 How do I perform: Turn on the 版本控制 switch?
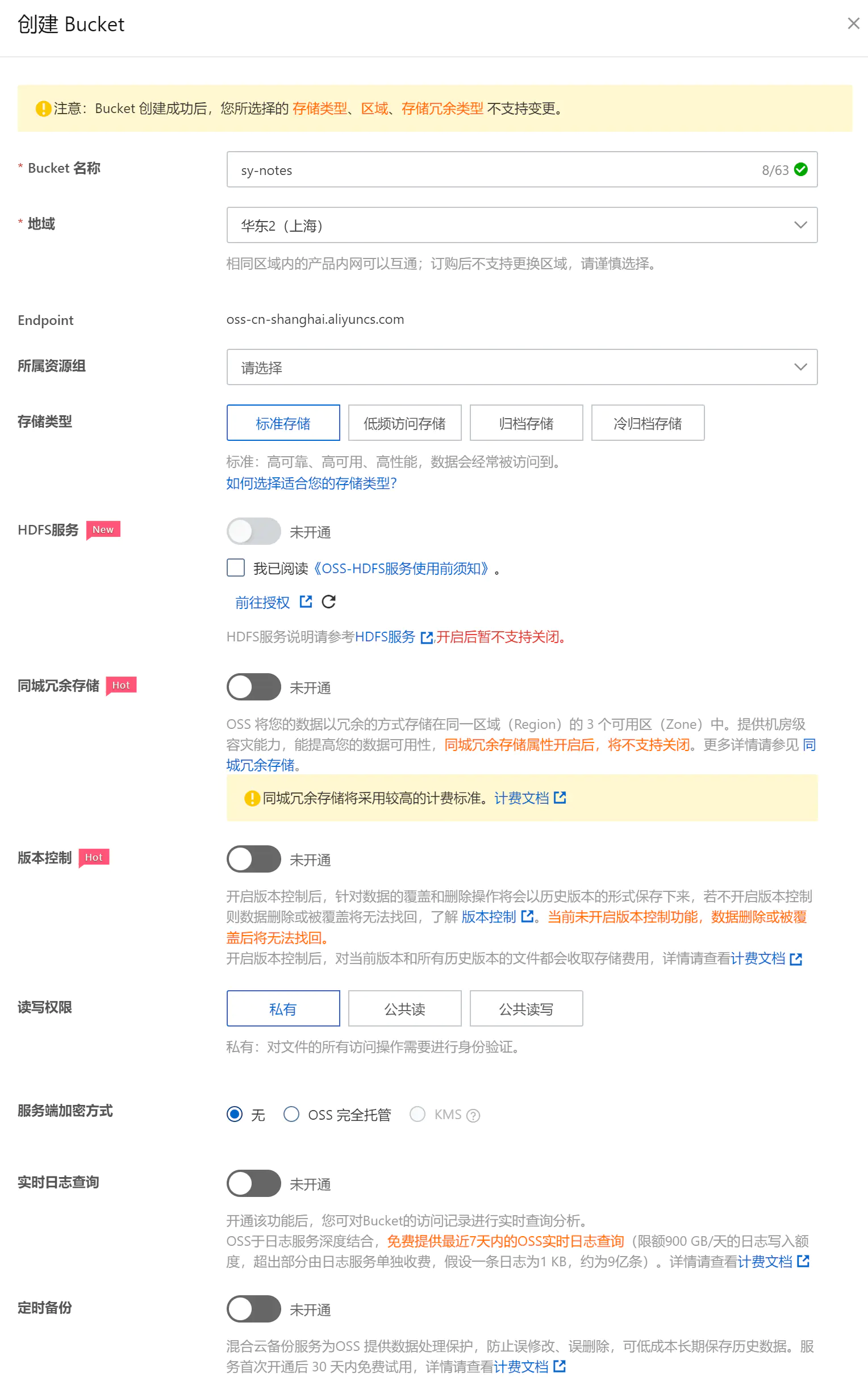pyautogui.click(x=254, y=858)
